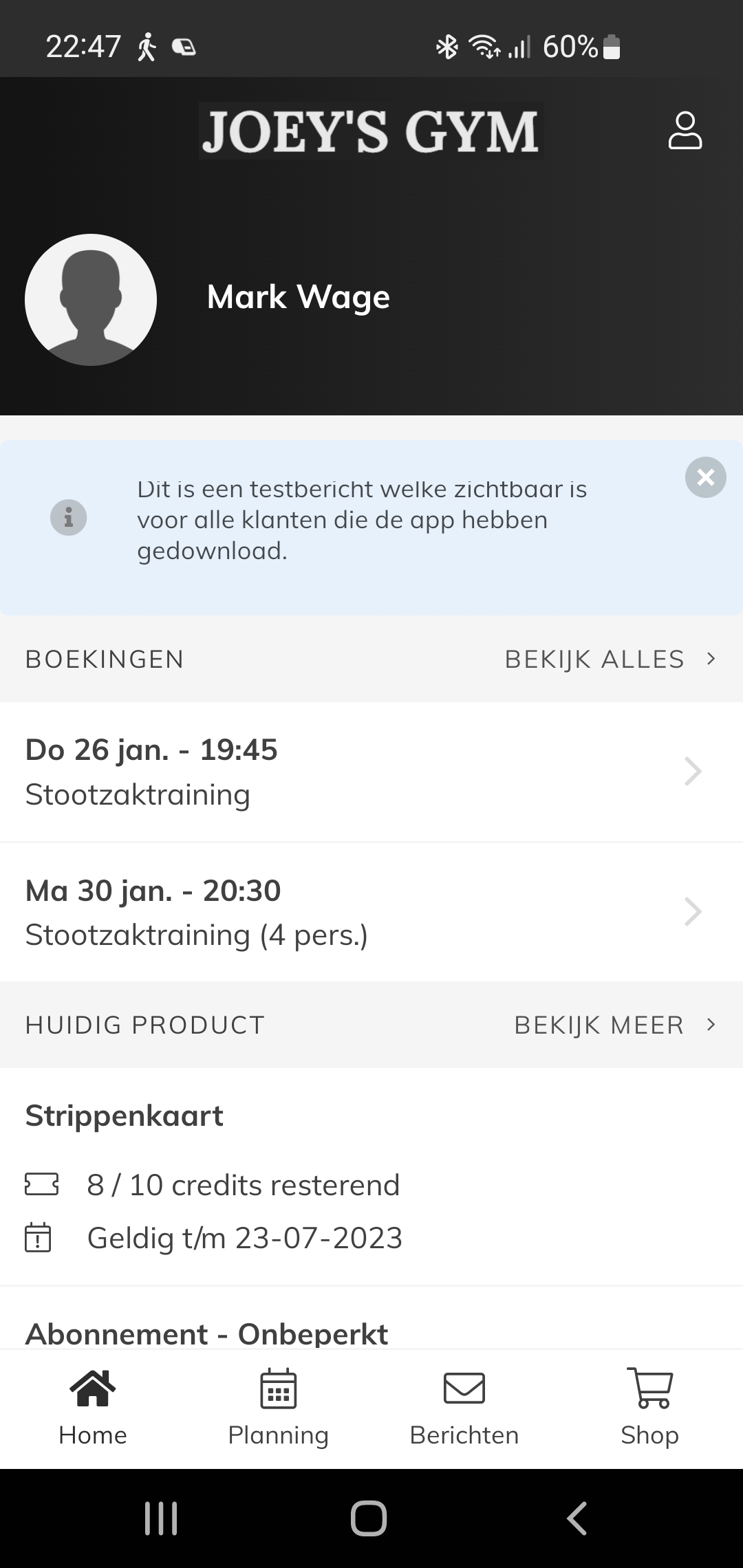Image resolution: width=743 pixels, height=1568 pixels.
Task: Click the info icon on the test message
Action: pos(68,518)
